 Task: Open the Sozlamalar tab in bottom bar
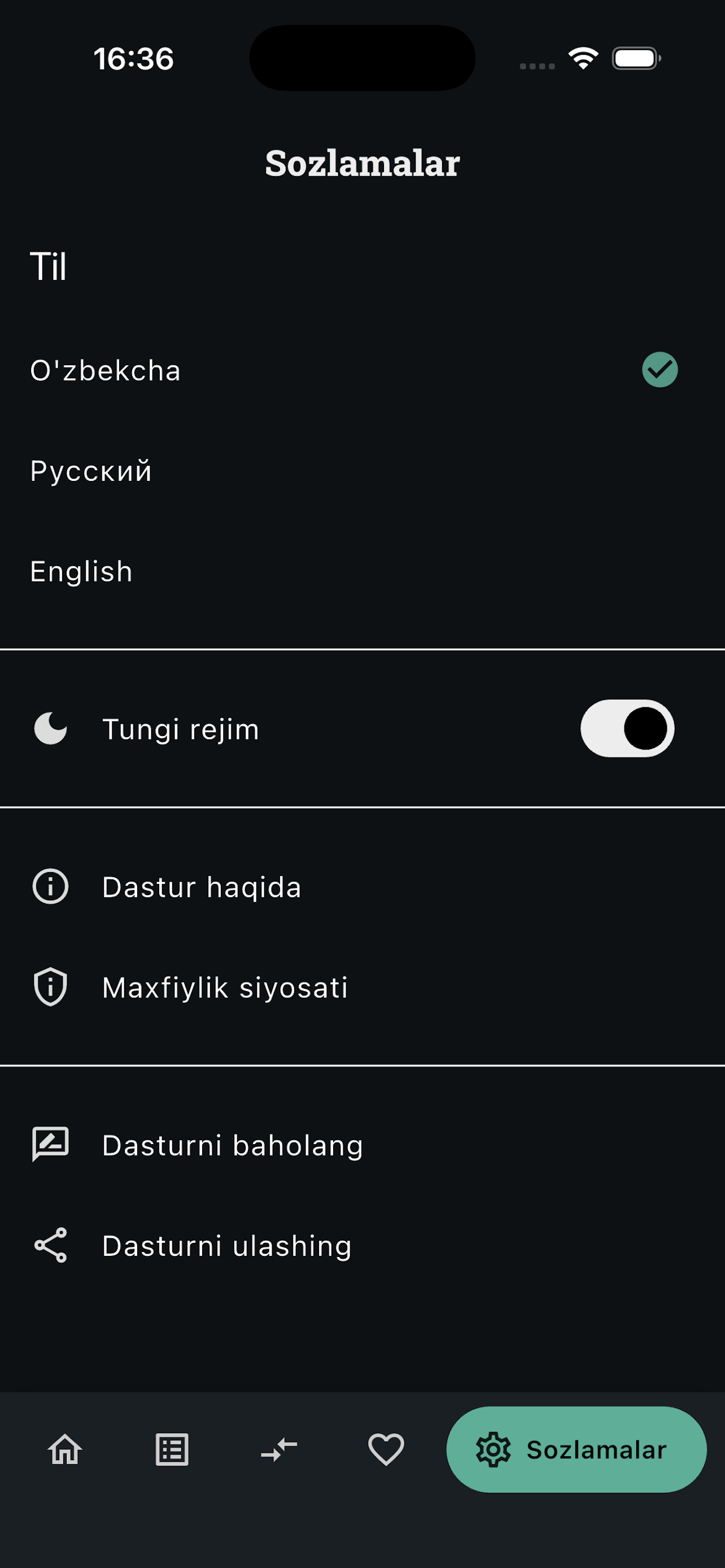(x=576, y=1449)
